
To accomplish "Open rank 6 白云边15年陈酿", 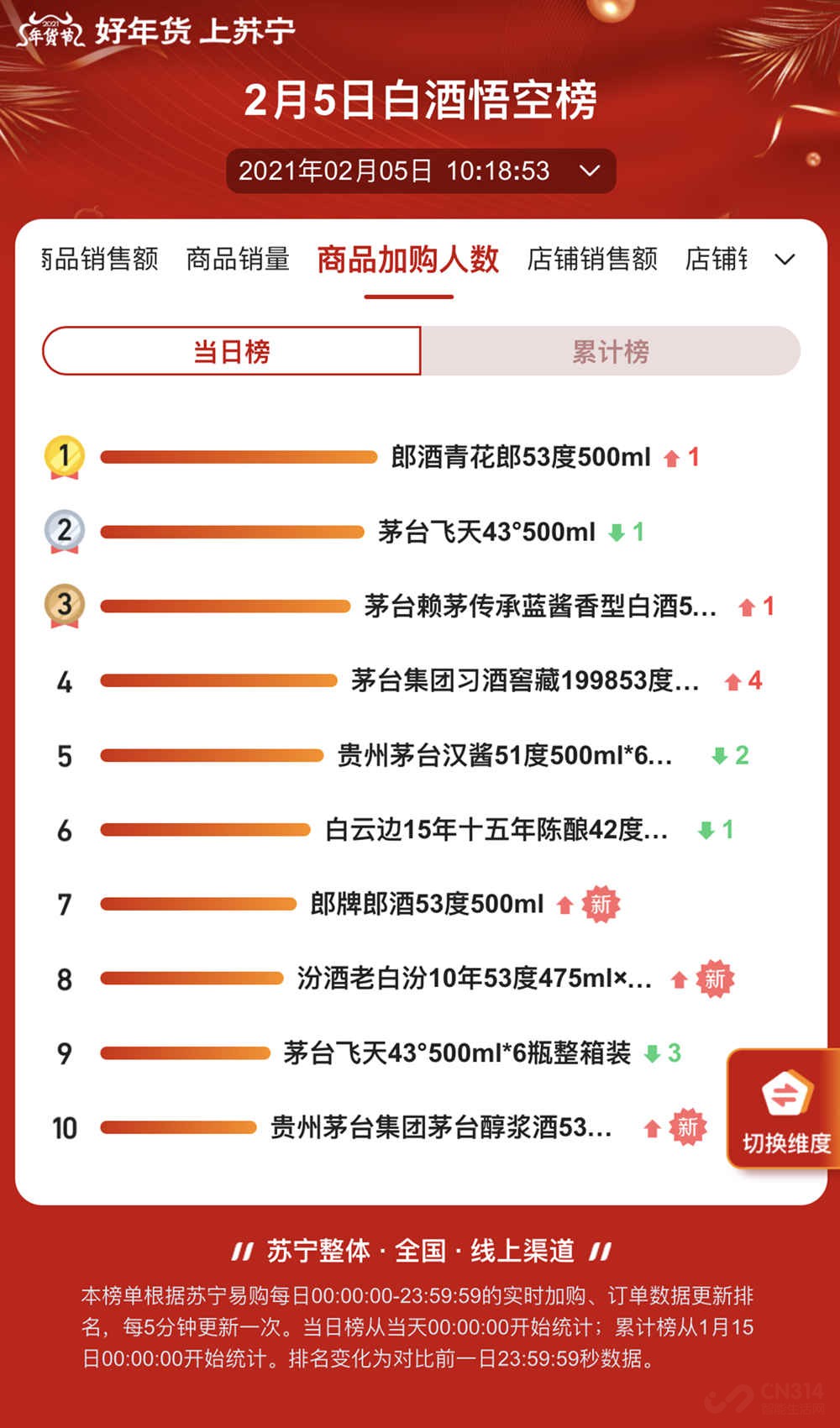I will pos(496,830).
